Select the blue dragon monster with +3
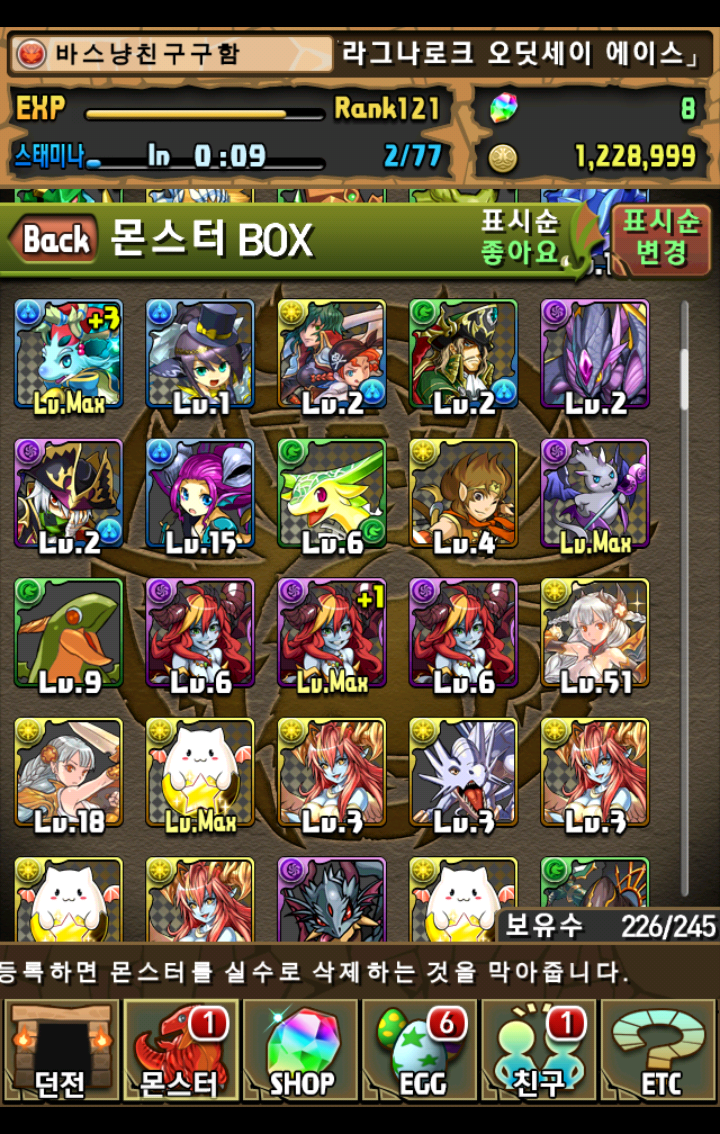The width and height of the screenshot is (720, 1134). point(68,354)
